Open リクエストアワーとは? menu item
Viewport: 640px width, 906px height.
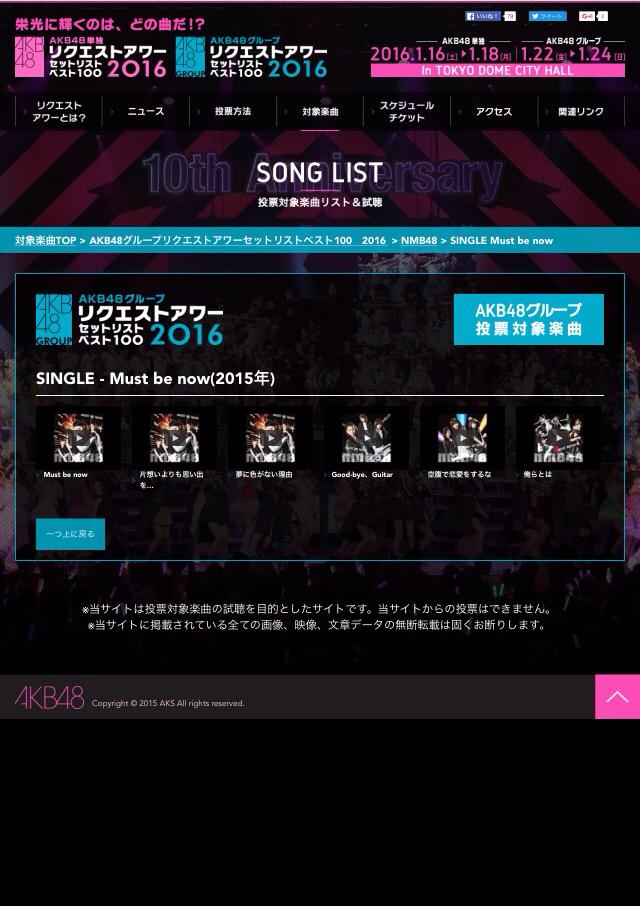point(59,112)
